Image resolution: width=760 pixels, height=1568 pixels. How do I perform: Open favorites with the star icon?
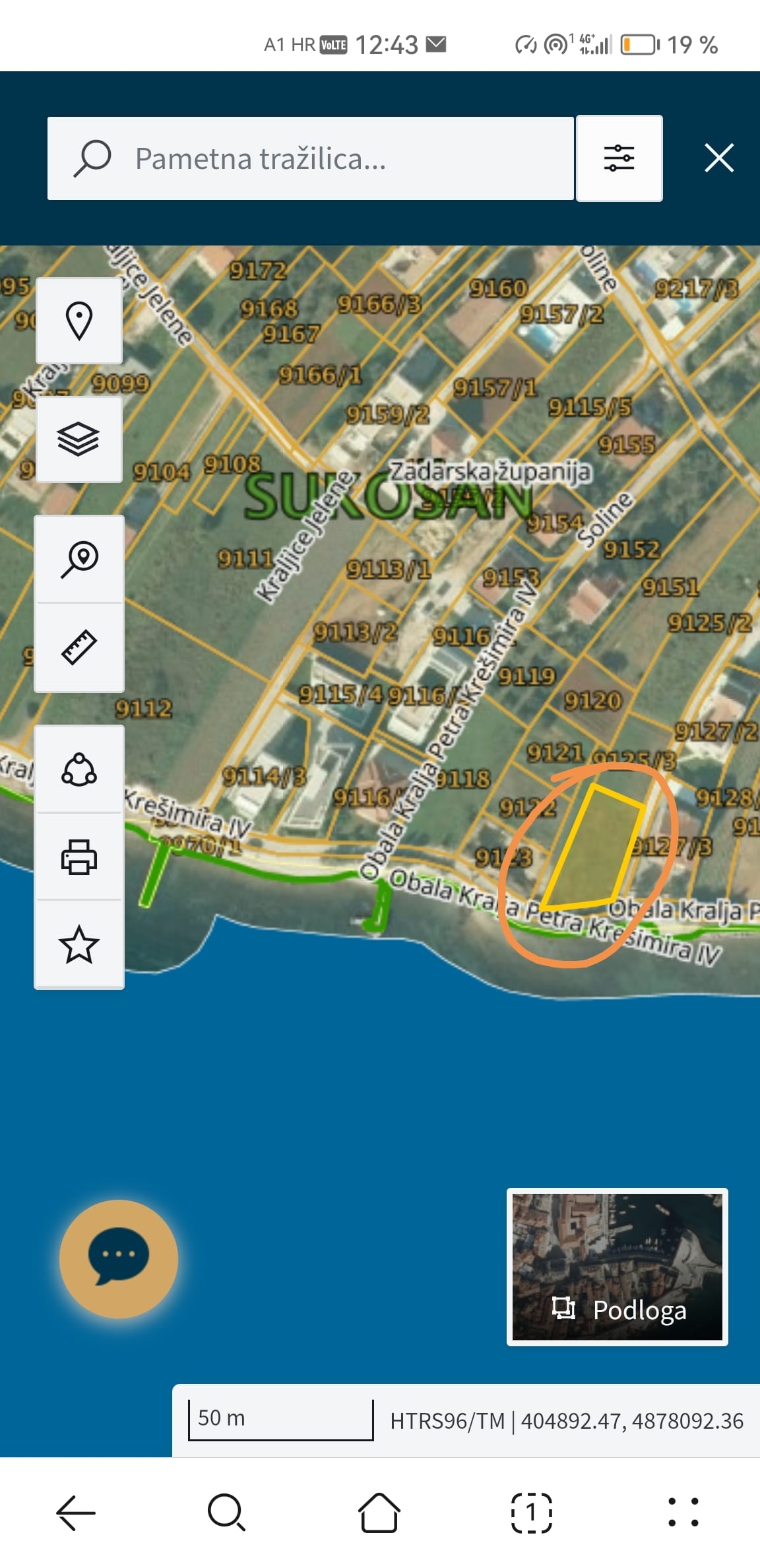click(79, 944)
